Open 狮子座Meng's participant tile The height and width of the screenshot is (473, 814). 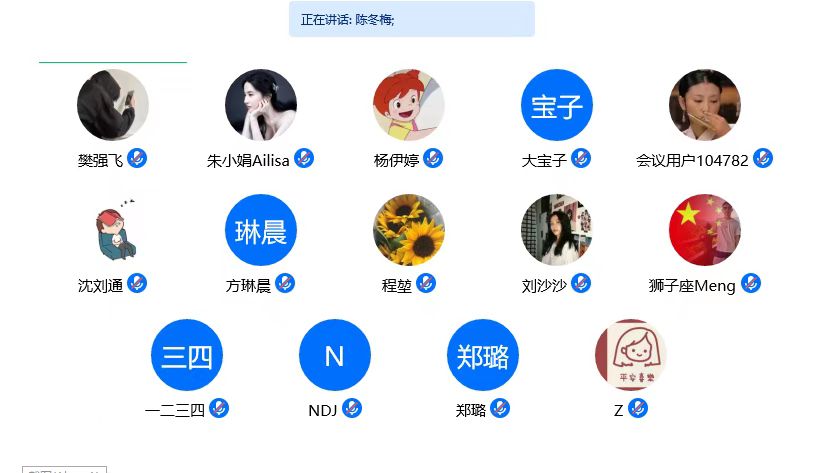[704, 230]
